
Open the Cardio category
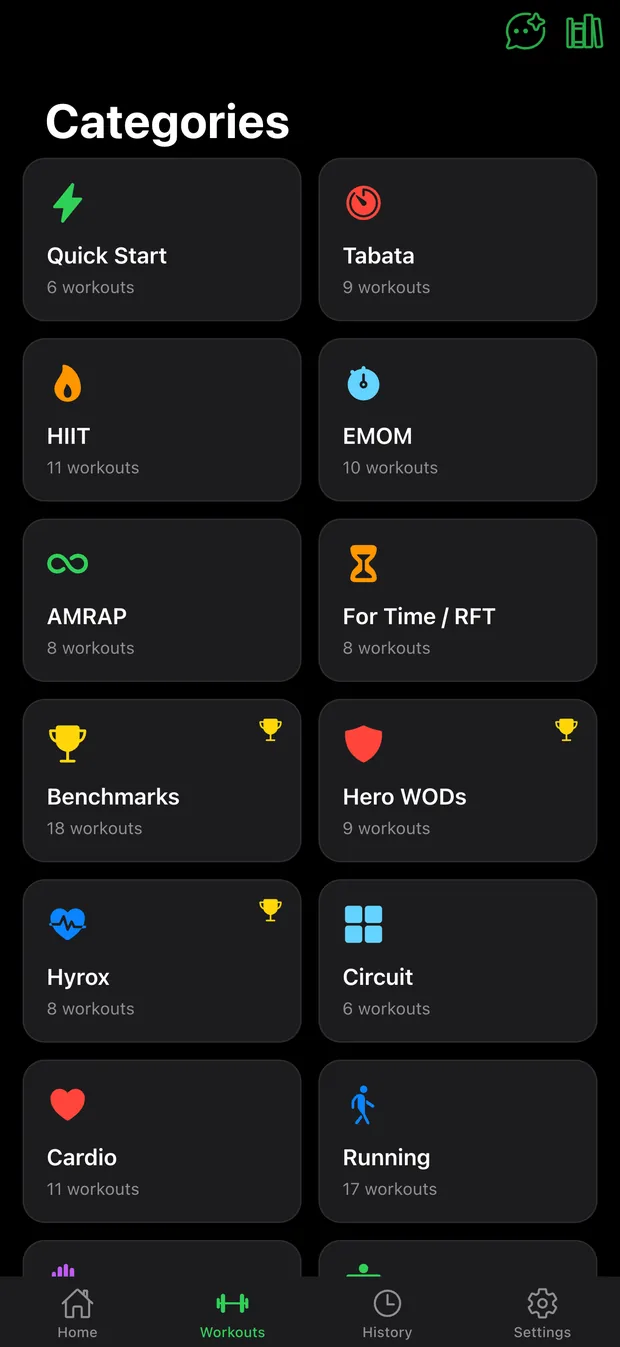pyautogui.click(x=162, y=1141)
